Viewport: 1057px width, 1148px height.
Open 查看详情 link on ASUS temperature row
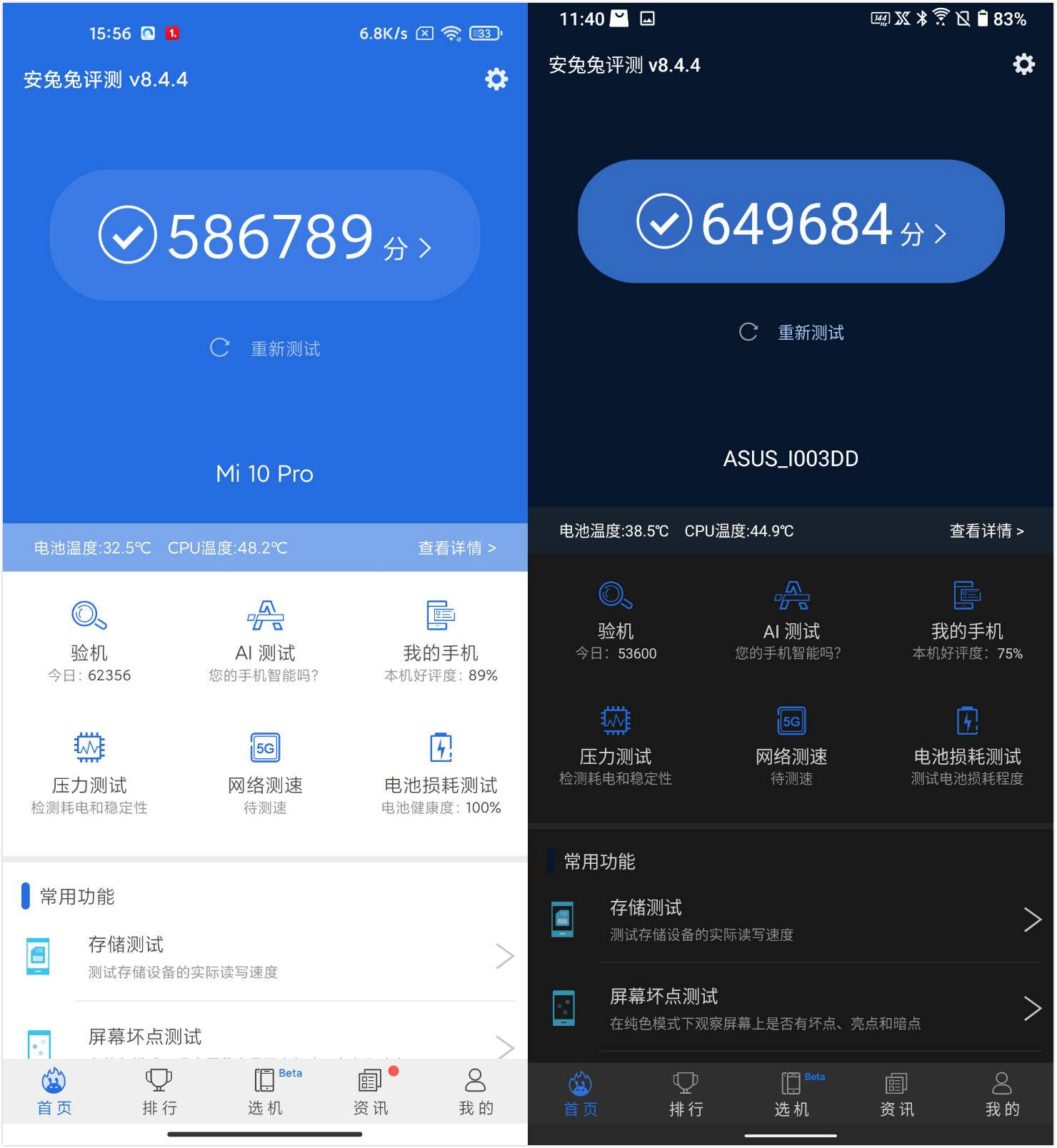coord(986,530)
